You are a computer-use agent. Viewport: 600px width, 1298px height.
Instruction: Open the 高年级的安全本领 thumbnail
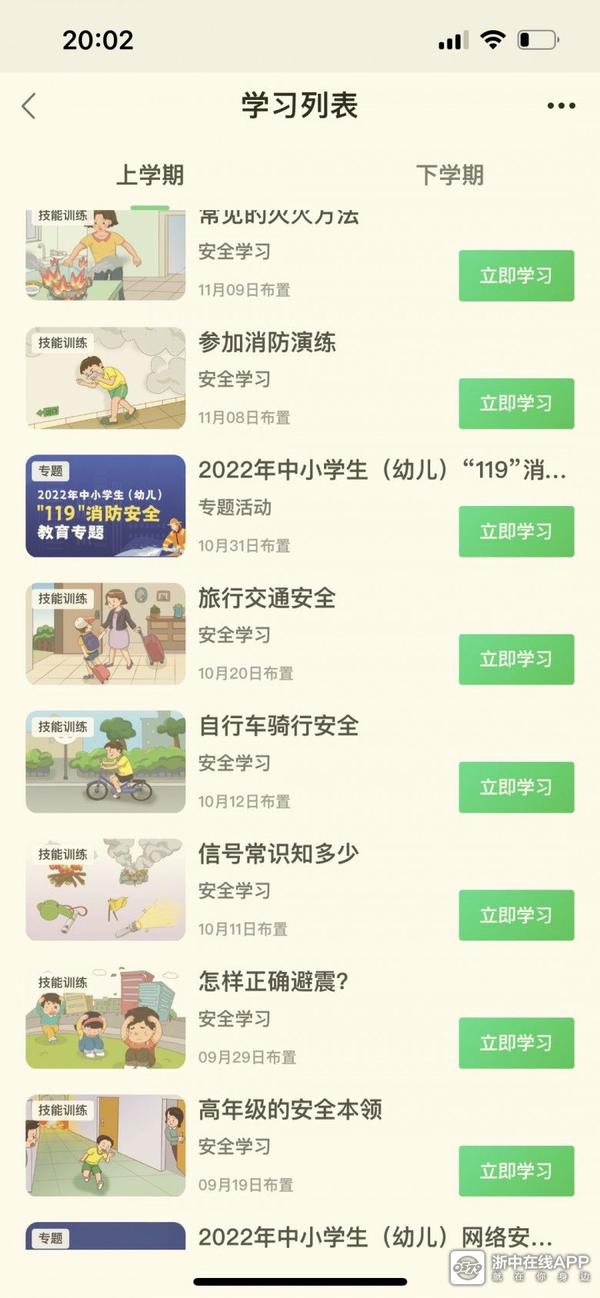[x=105, y=1146]
